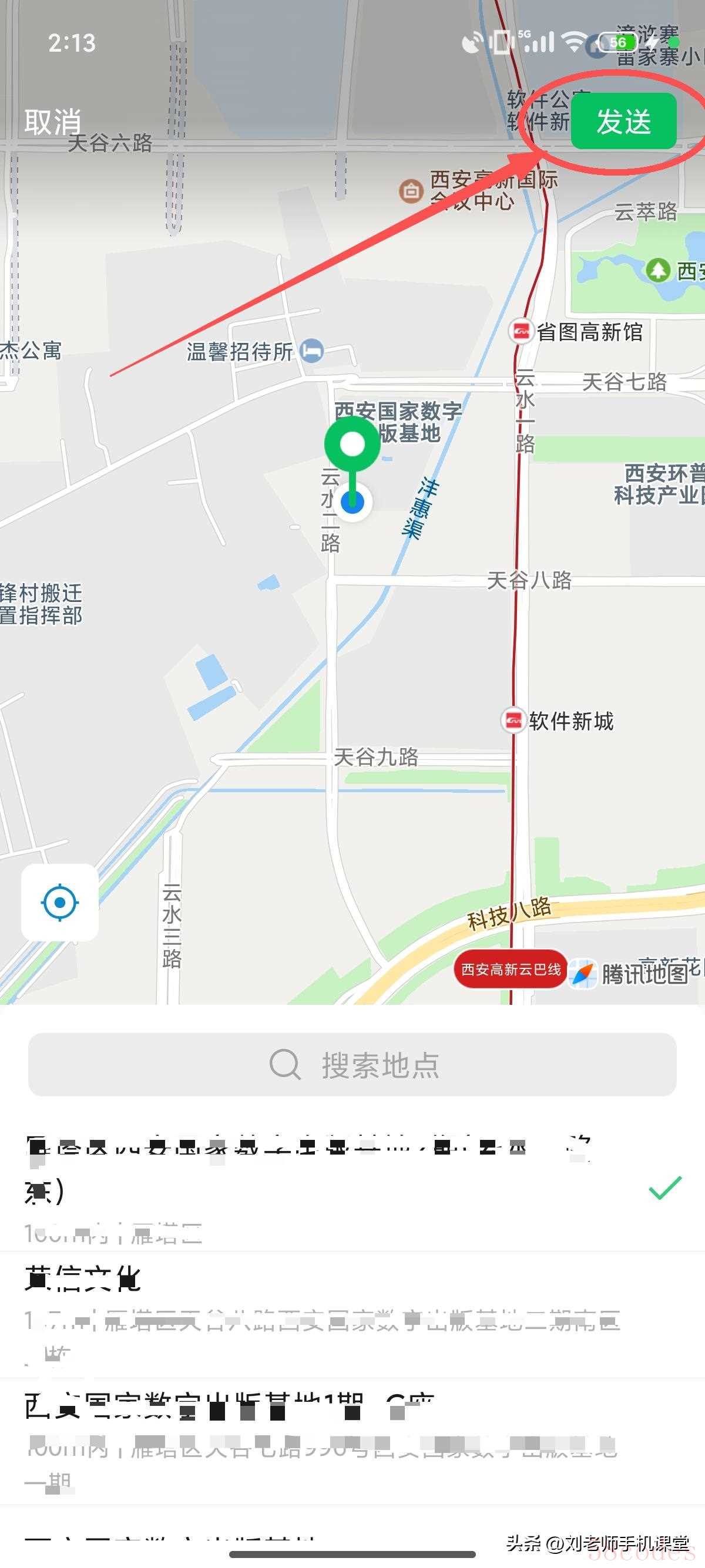The image size is (705, 1568).
Task: Open the 搜索地点 search box
Action: click(352, 1065)
